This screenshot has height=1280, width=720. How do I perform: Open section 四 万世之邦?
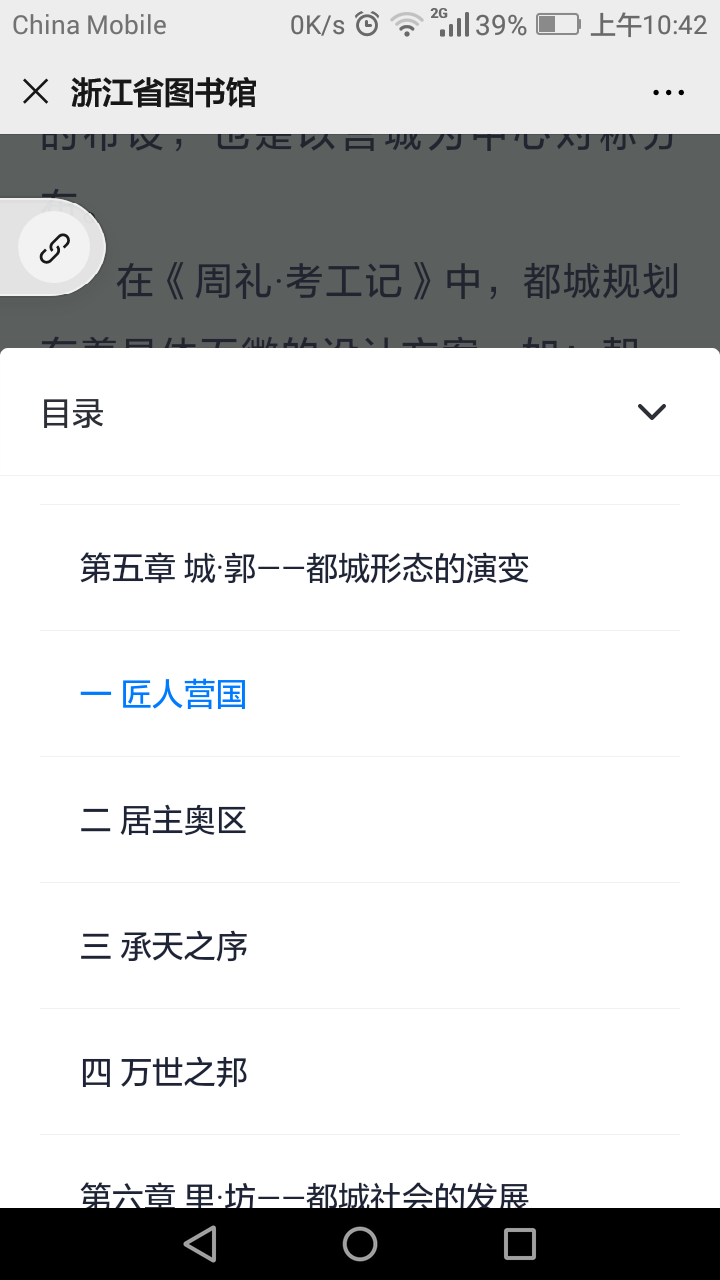pyautogui.click(x=164, y=1073)
